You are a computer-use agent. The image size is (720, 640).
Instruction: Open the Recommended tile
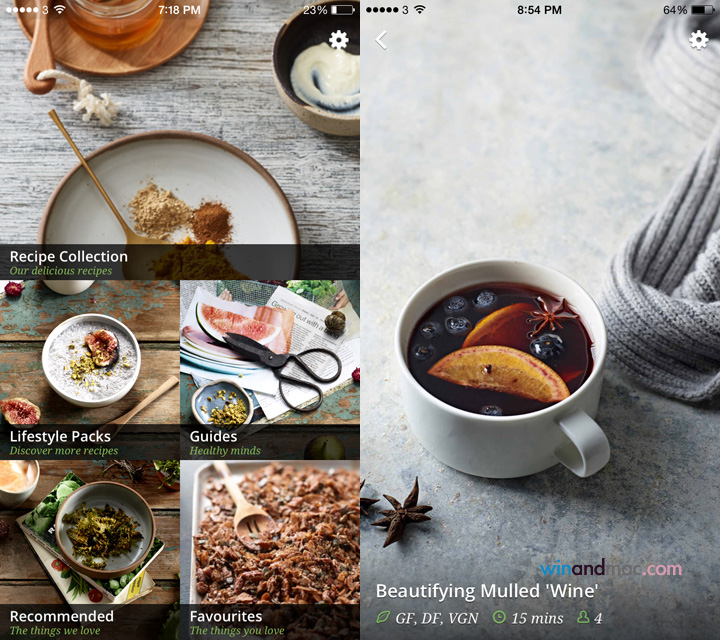89,550
